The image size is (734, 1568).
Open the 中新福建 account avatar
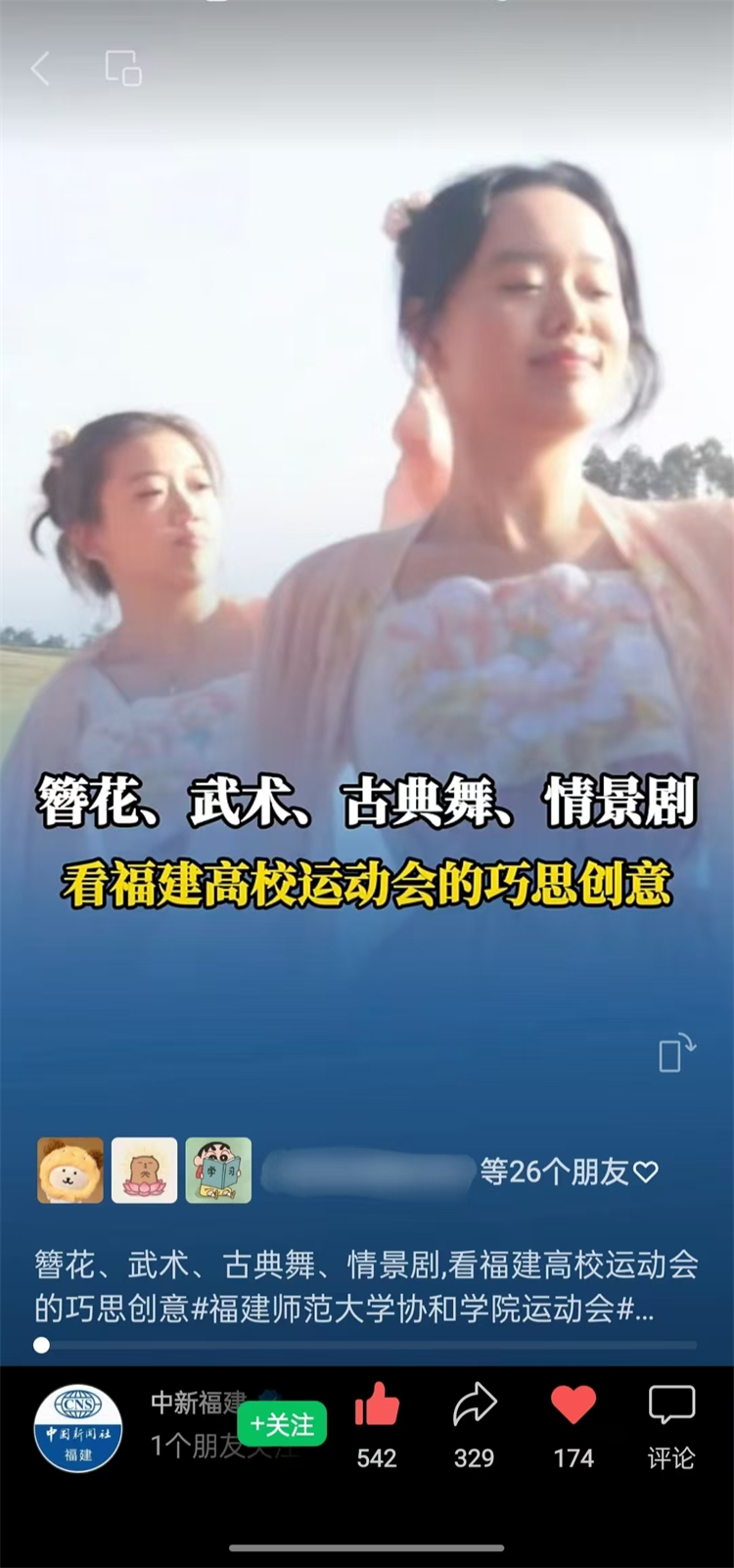[x=78, y=1429]
